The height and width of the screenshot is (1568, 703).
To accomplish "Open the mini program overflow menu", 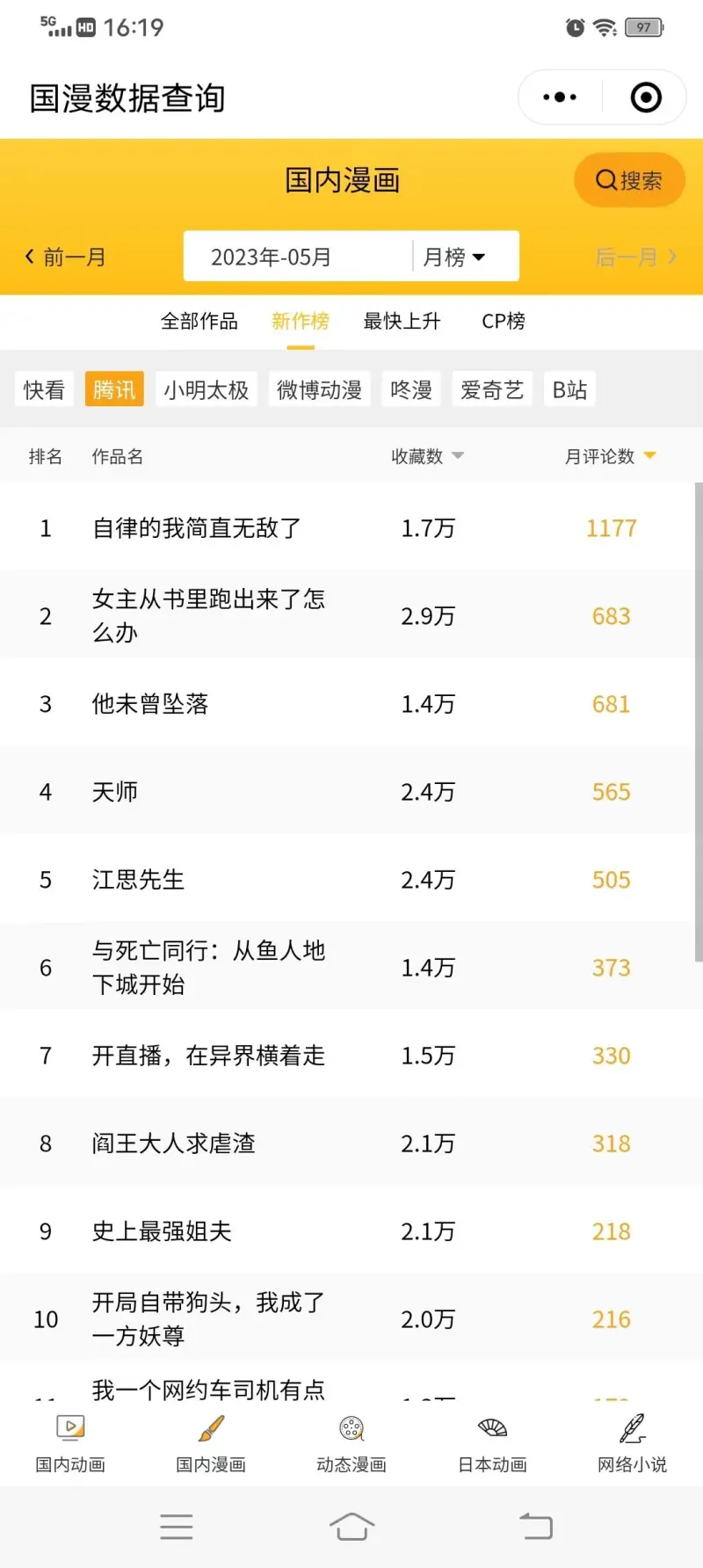I will coord(560,98).
